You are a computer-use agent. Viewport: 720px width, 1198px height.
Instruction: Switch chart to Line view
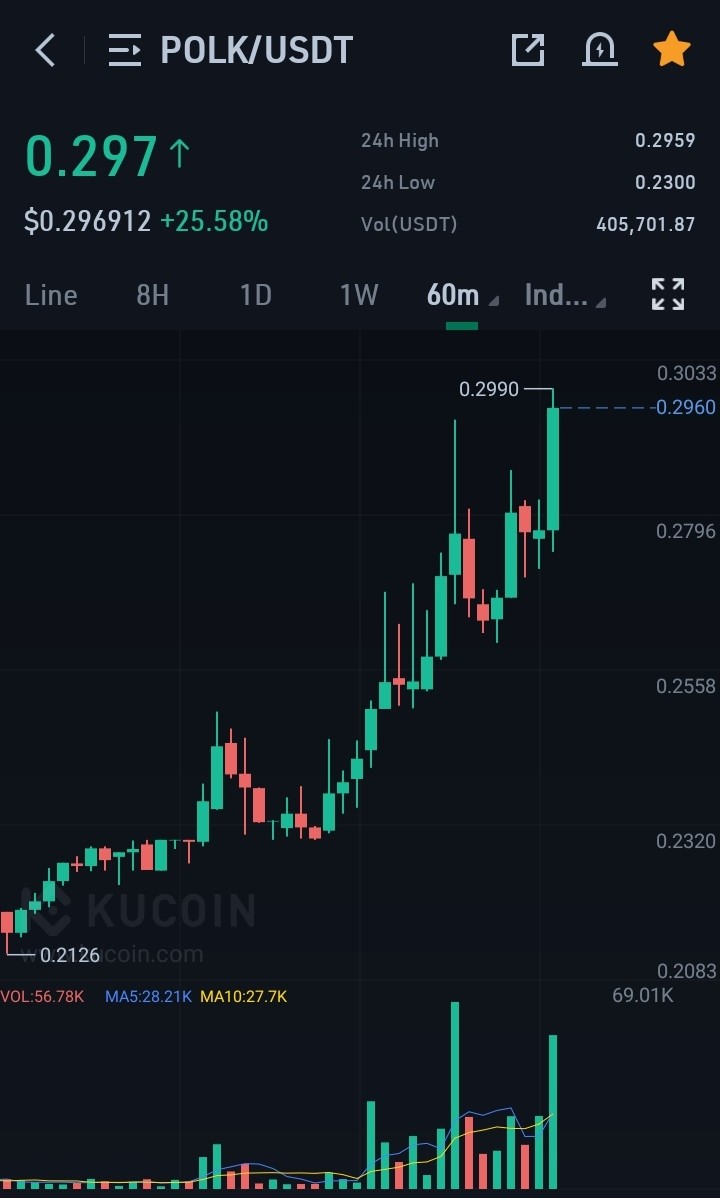[51, 295]
